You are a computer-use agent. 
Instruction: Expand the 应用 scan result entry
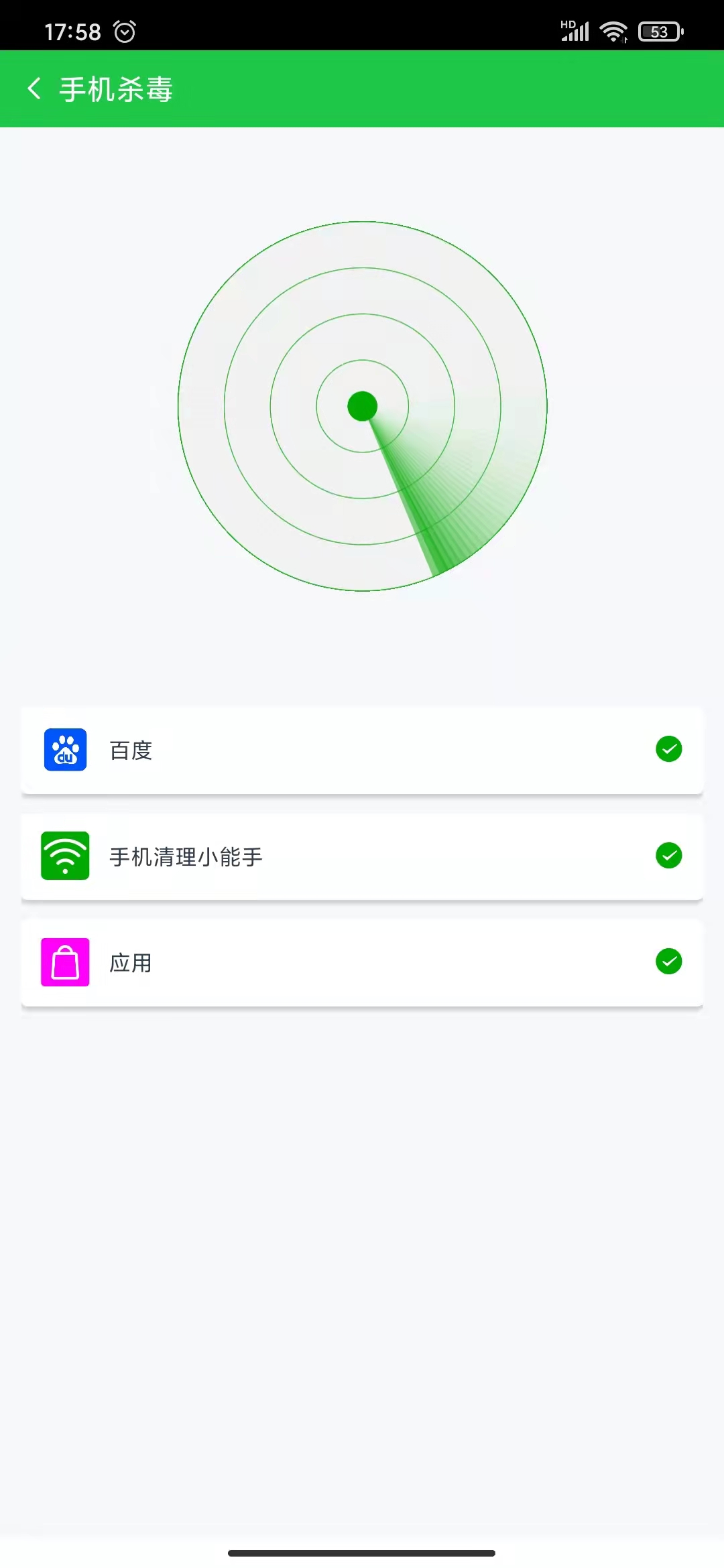362,962
